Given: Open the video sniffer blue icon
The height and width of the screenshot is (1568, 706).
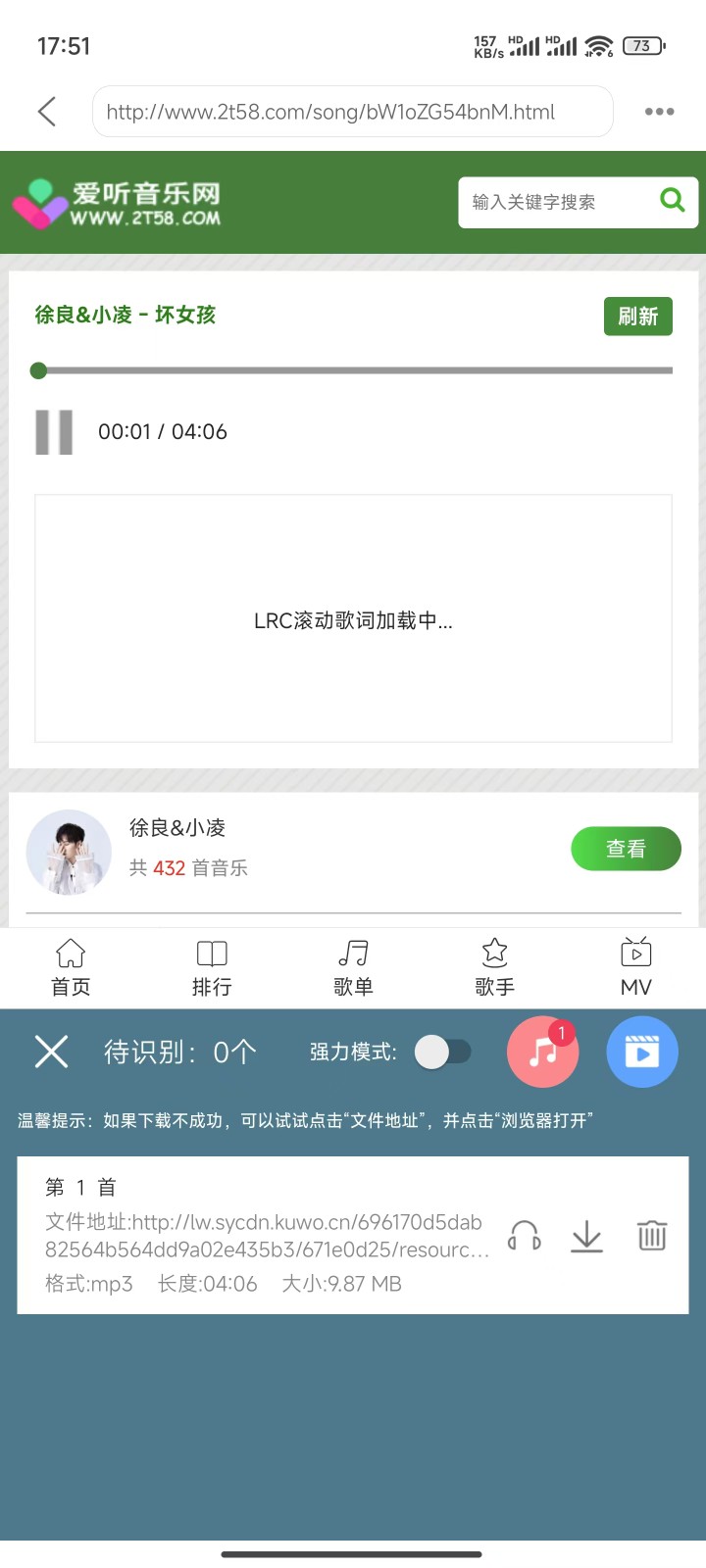Looking at the screenshot, I should click(x=642, y=1051).
